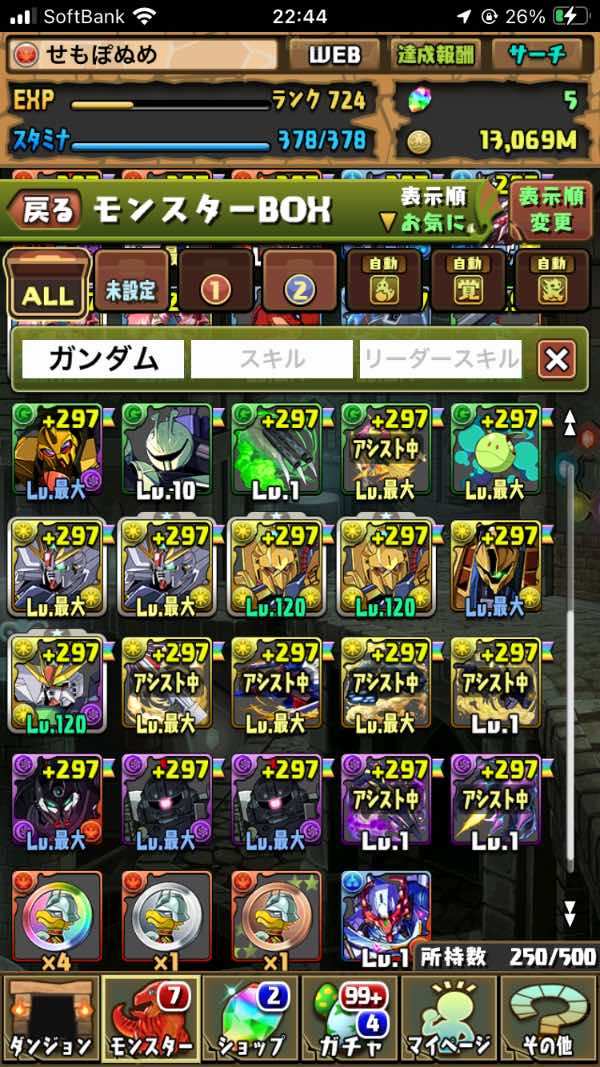Close the search filter bar
Viewport: 600px width, 1067px height.
click(x=556, y=359)
